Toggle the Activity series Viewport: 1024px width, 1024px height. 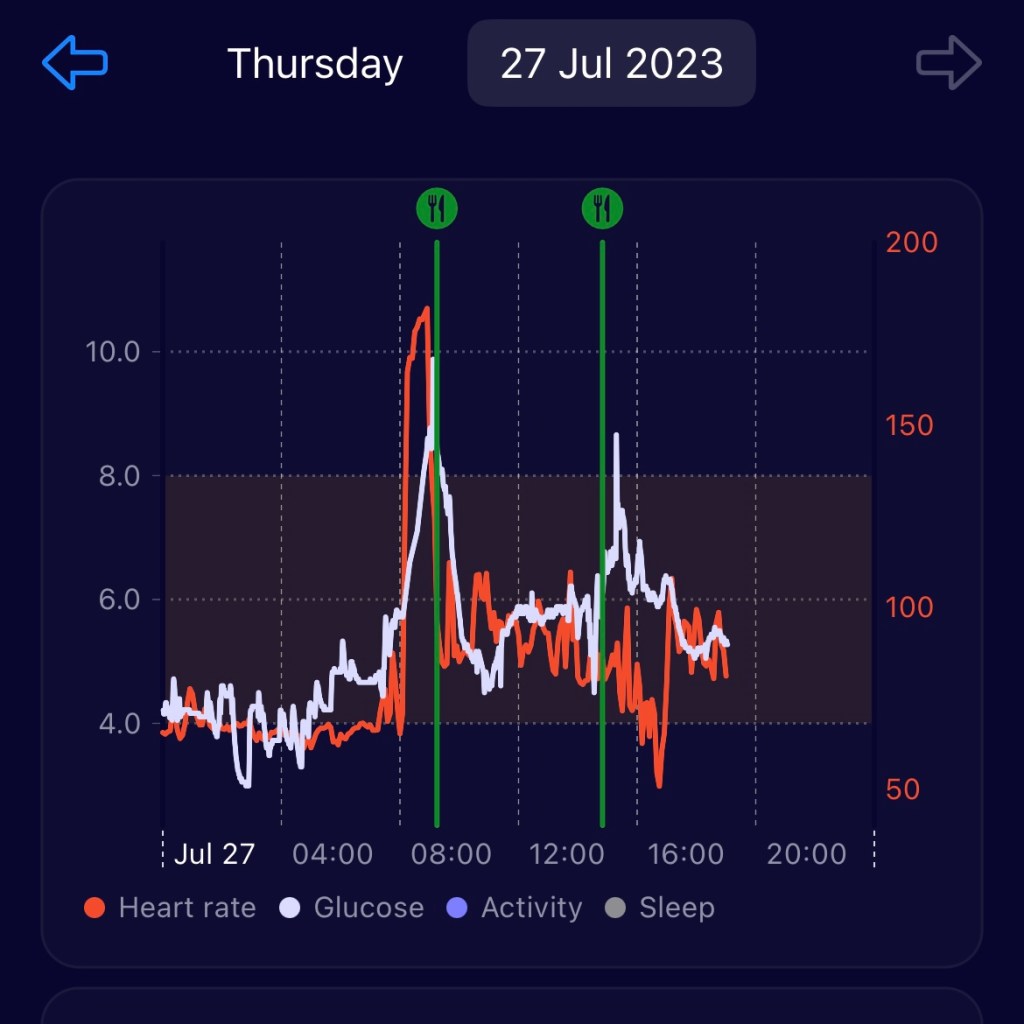(x=515, y=908)
